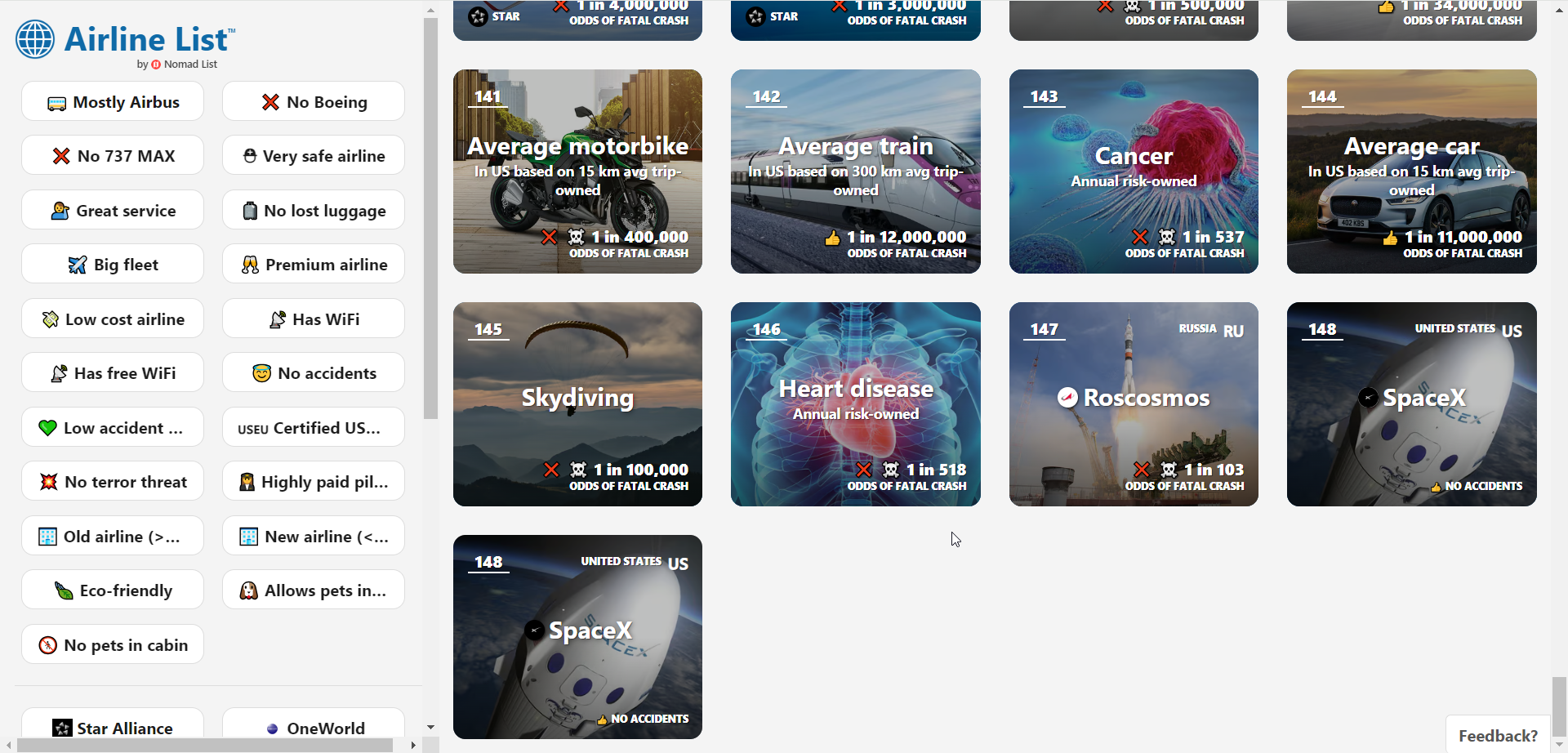Filter by Star Alliance
The image size is (1568, 753).
(113, 727)
